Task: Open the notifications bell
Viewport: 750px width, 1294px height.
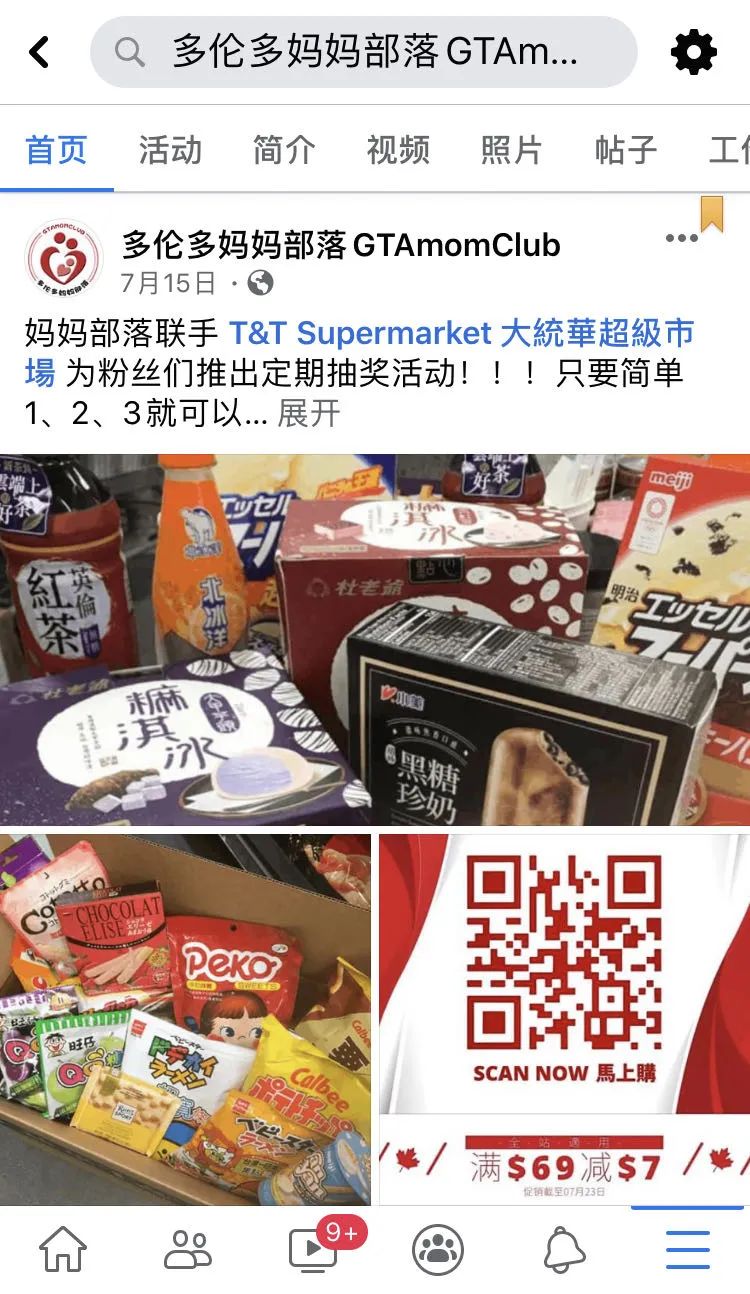Action: [564, 1249]
